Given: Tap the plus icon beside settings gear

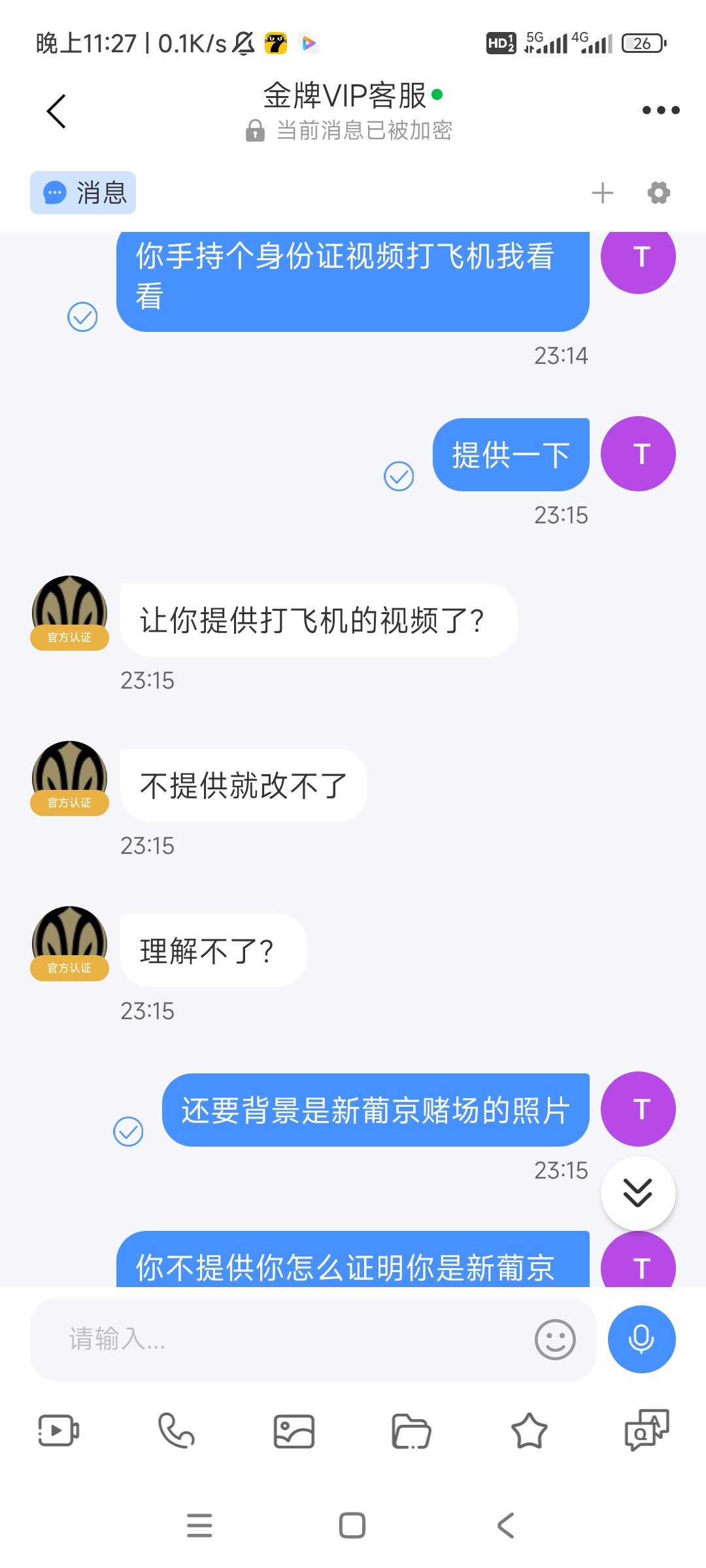Looking at the screenshot, I should pos(602,193).
